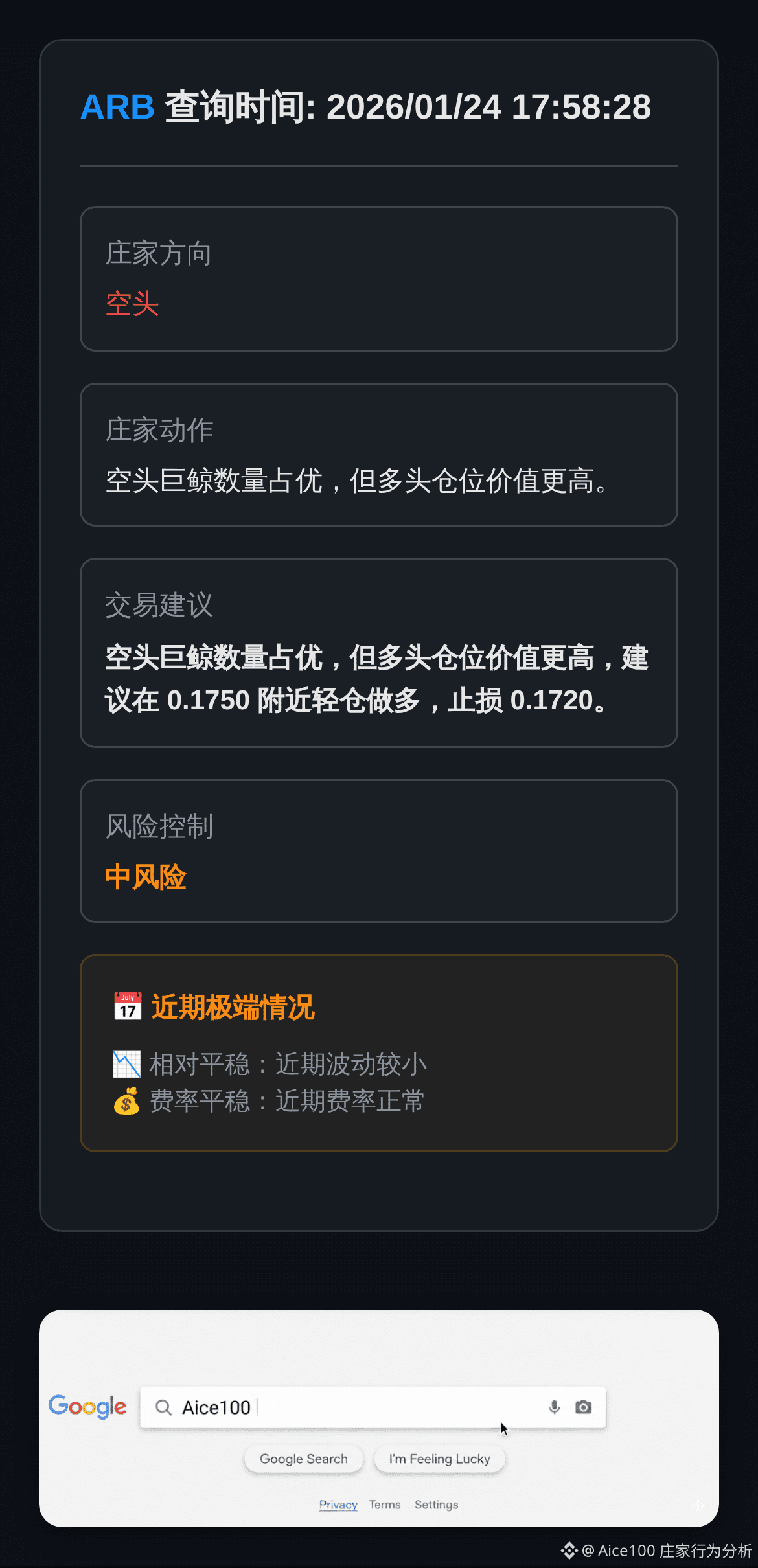758x1568 pixels.
Task: Click the 庄家动作 section header
Action: pyautogui.click(x=160, y=429)
